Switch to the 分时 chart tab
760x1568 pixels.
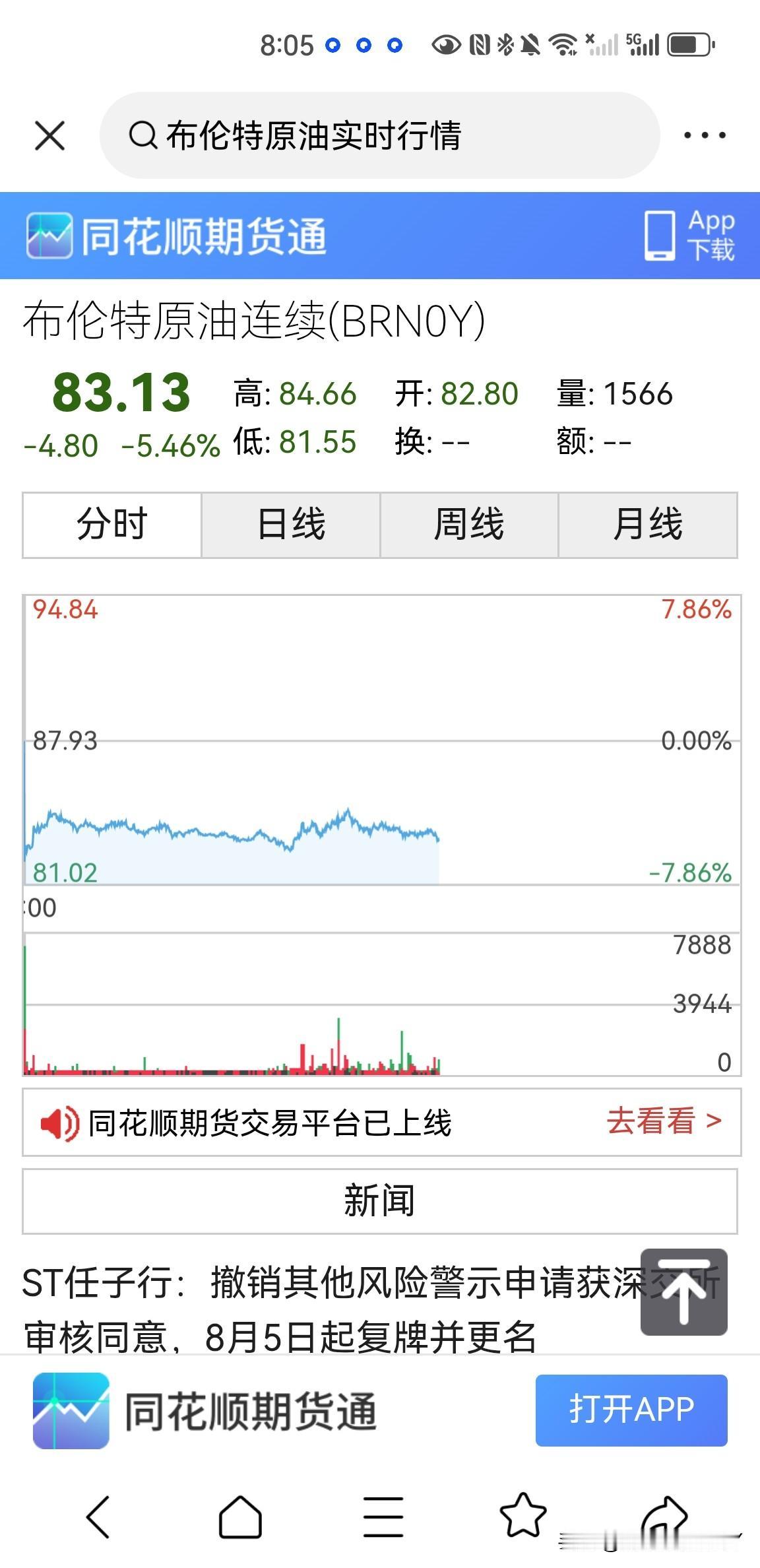[x=112, y=525]
